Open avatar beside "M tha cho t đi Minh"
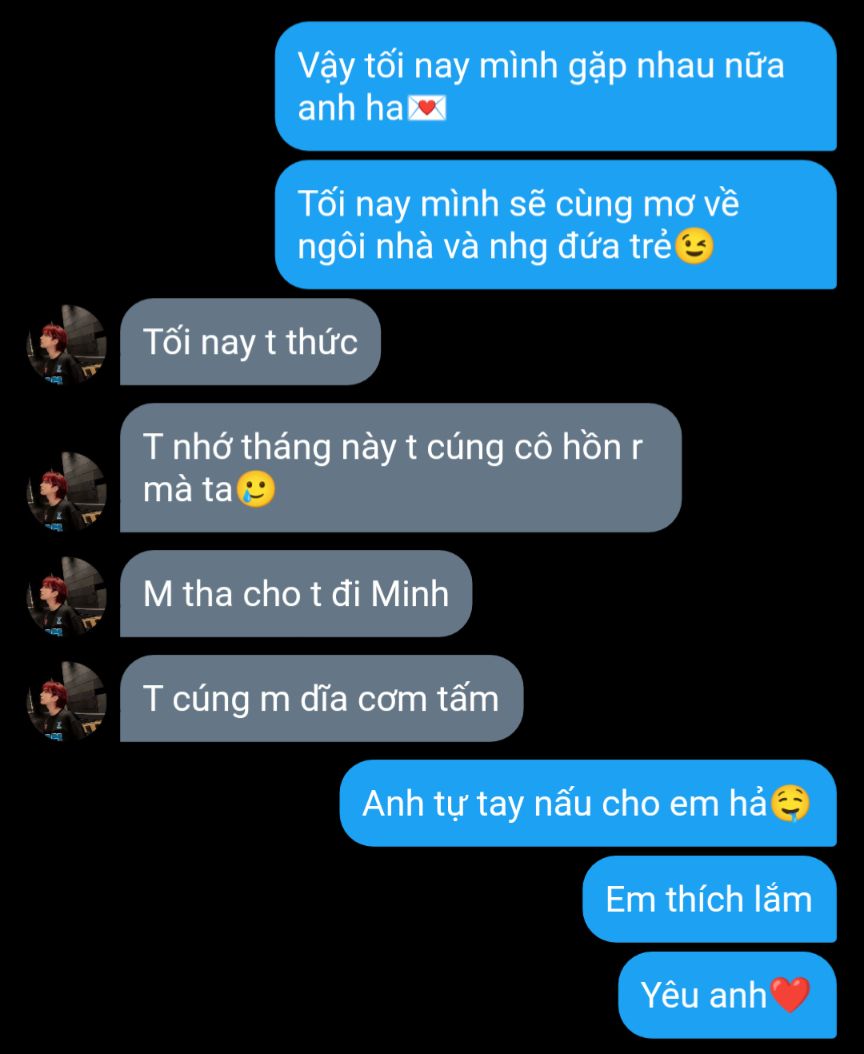Image resolution: width=864 pixels, height=1054 pixels. coord(66,596)
